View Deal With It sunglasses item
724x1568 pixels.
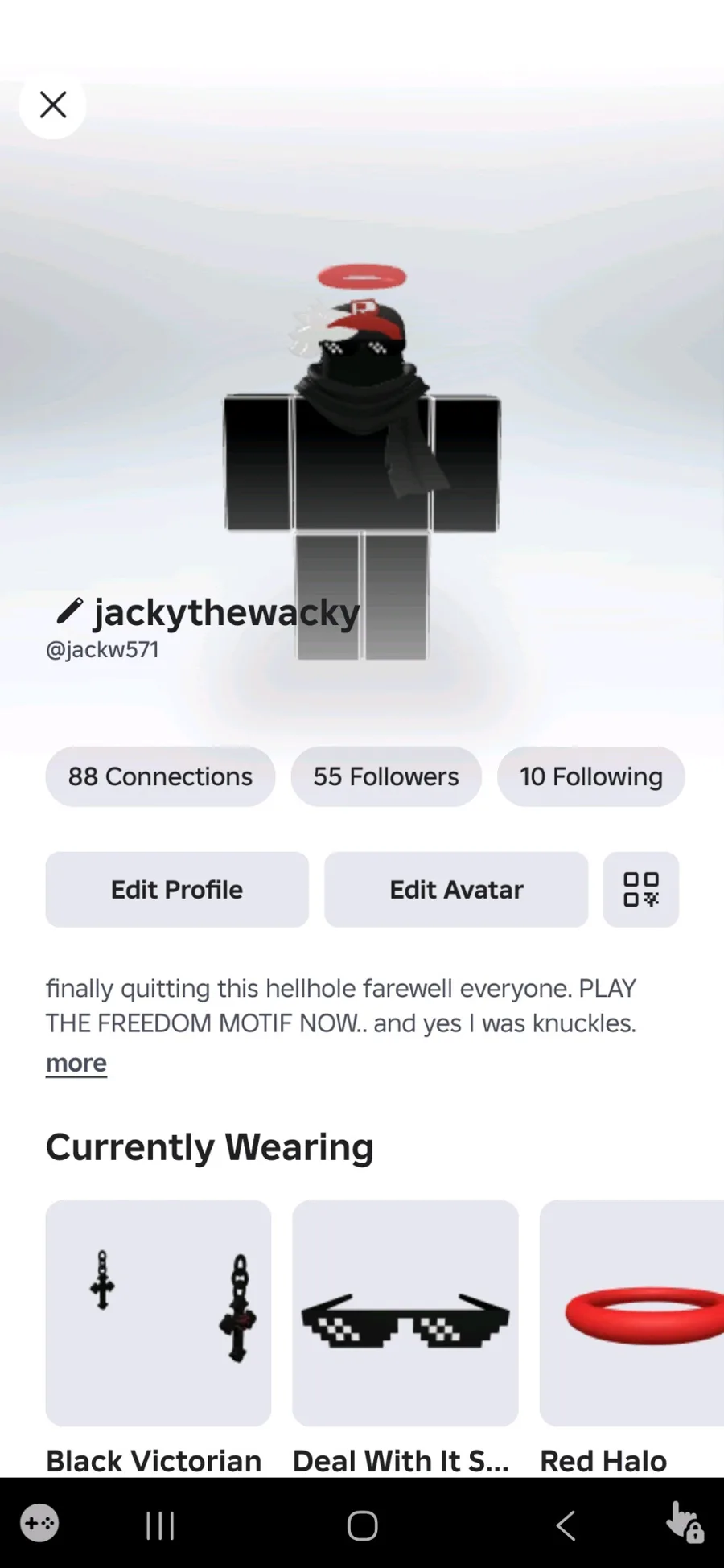click(x=405, y=1313)
